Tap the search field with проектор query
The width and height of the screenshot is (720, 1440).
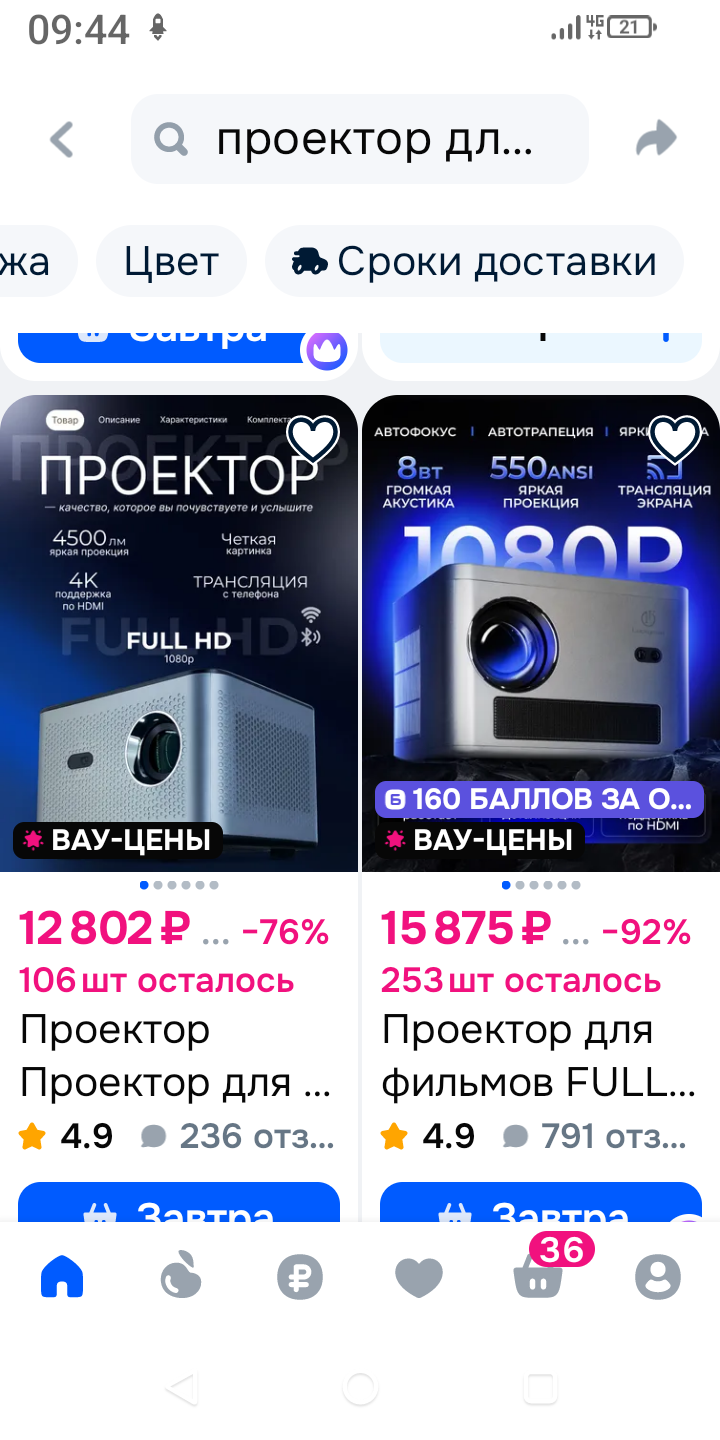[360, 140]
